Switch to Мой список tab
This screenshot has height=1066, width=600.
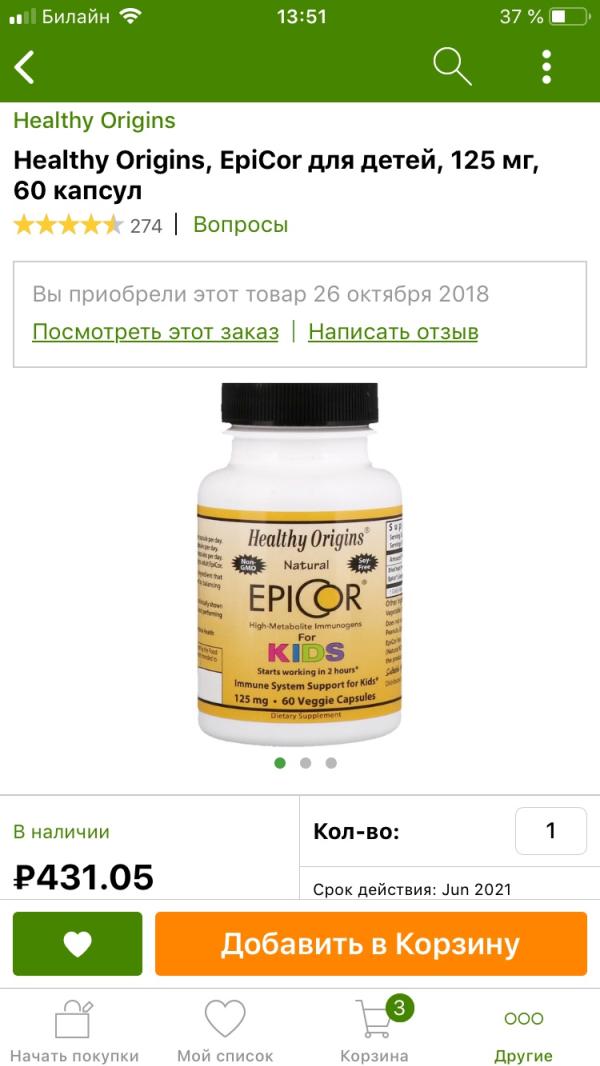click(x=224, y=1030)
